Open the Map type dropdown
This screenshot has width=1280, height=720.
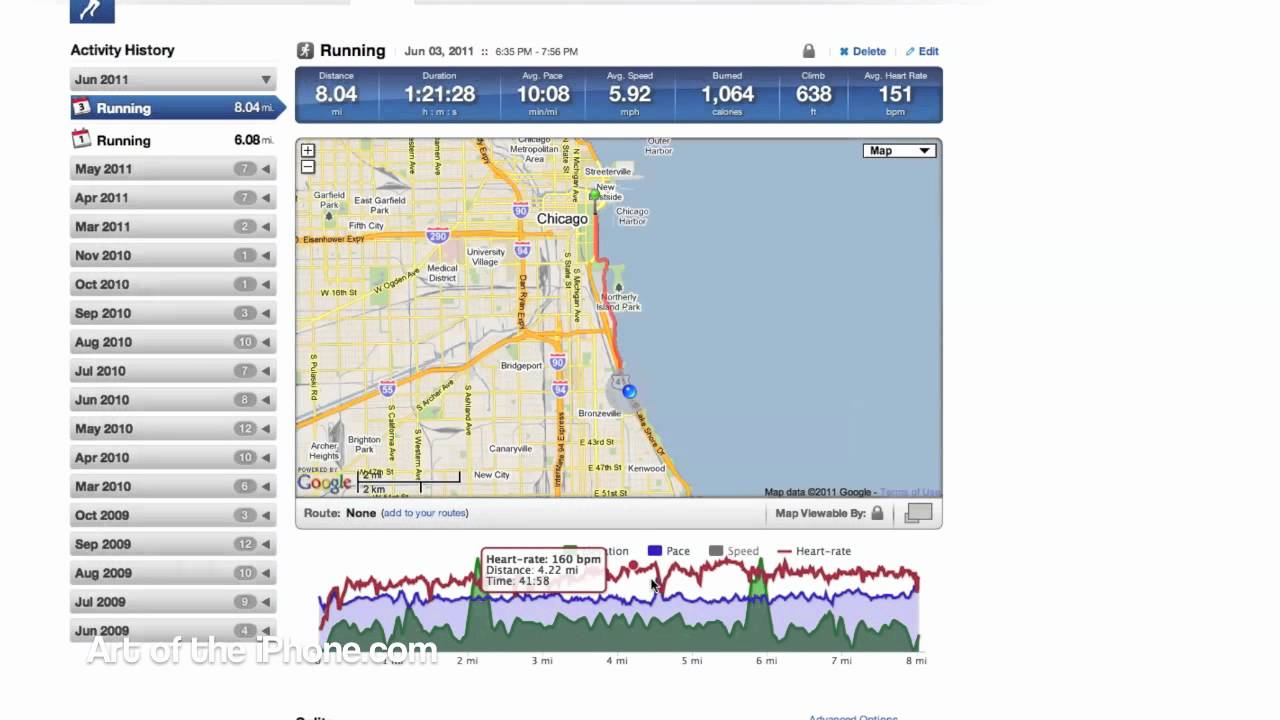point(899,151)
